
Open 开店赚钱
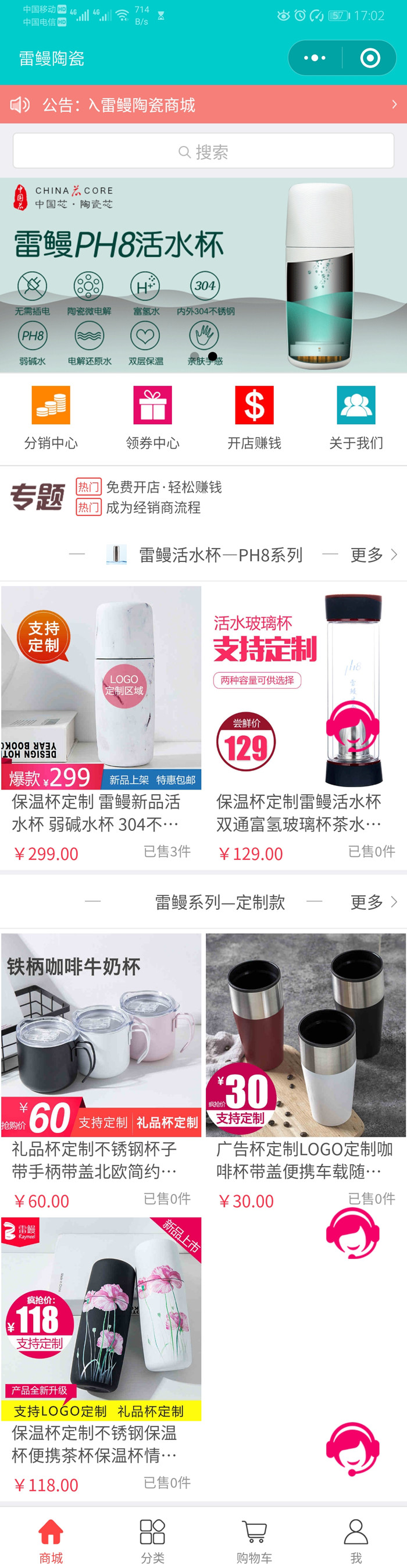[x=254, y=417]
